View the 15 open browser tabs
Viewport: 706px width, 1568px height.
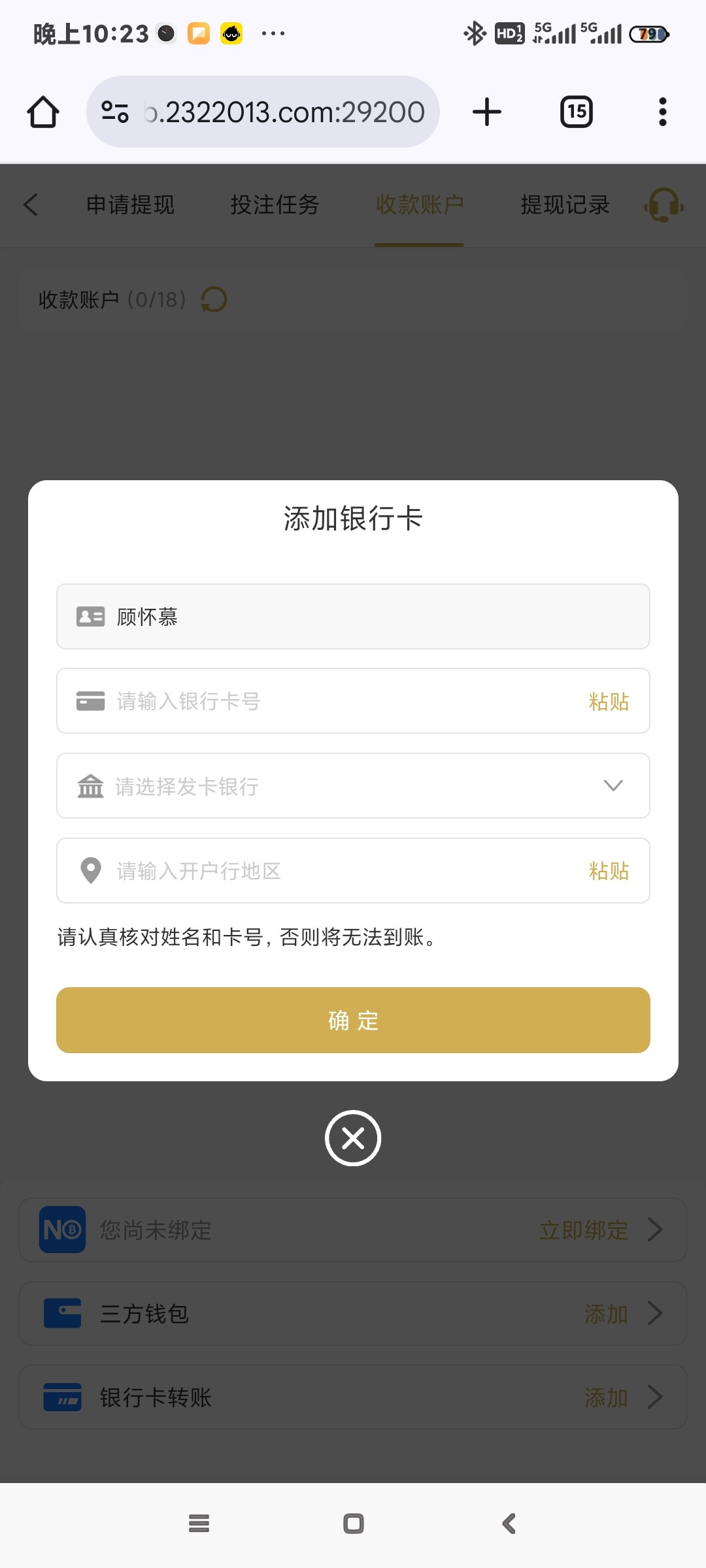click(x=577, y=112)
